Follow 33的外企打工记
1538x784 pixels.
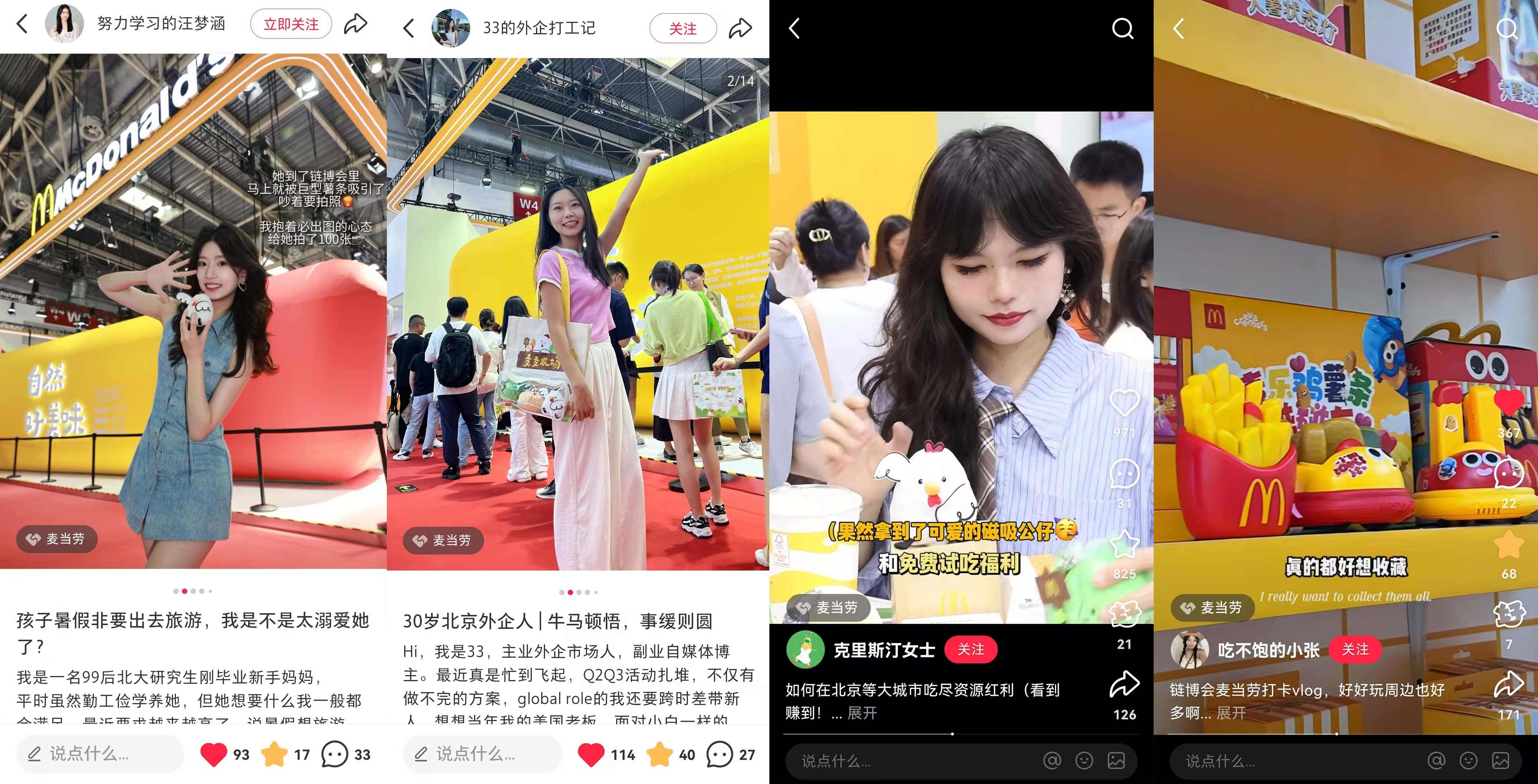[x=682, y=29]
